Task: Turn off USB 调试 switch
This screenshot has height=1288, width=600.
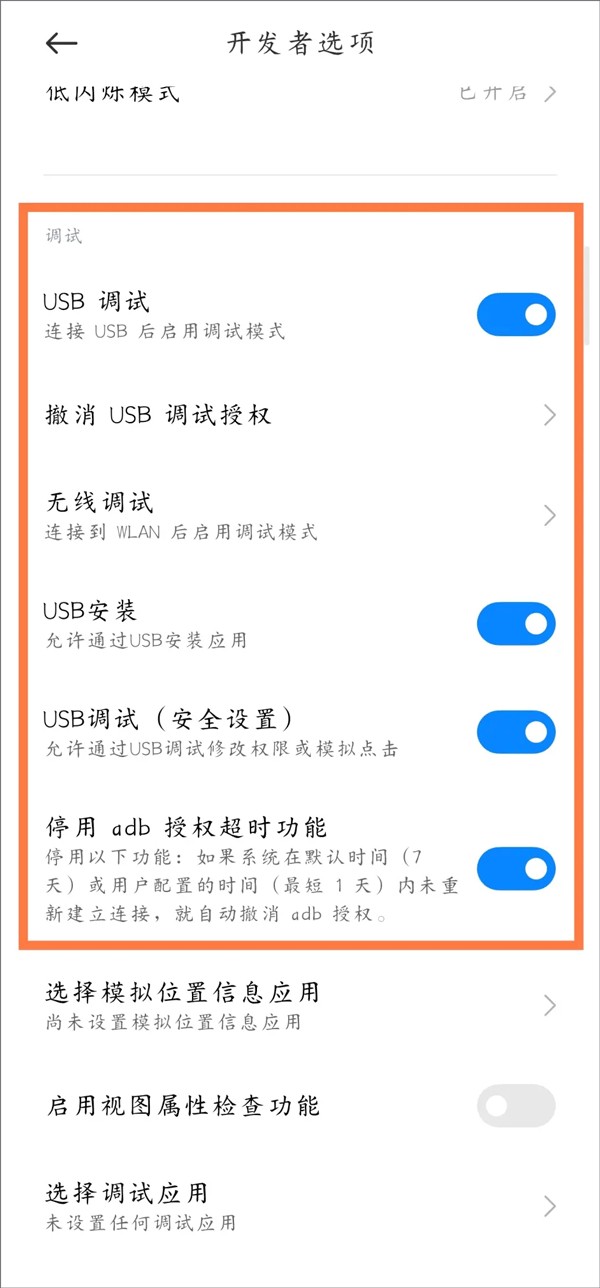Action: [x=515, y=314]
